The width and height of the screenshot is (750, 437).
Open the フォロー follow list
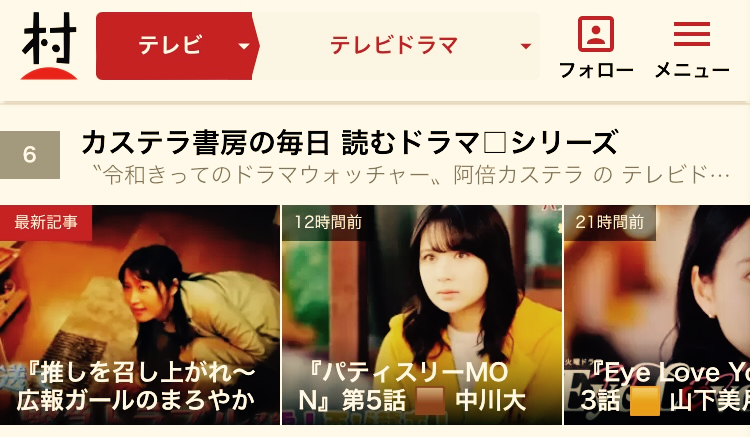[x=596, y=47]
